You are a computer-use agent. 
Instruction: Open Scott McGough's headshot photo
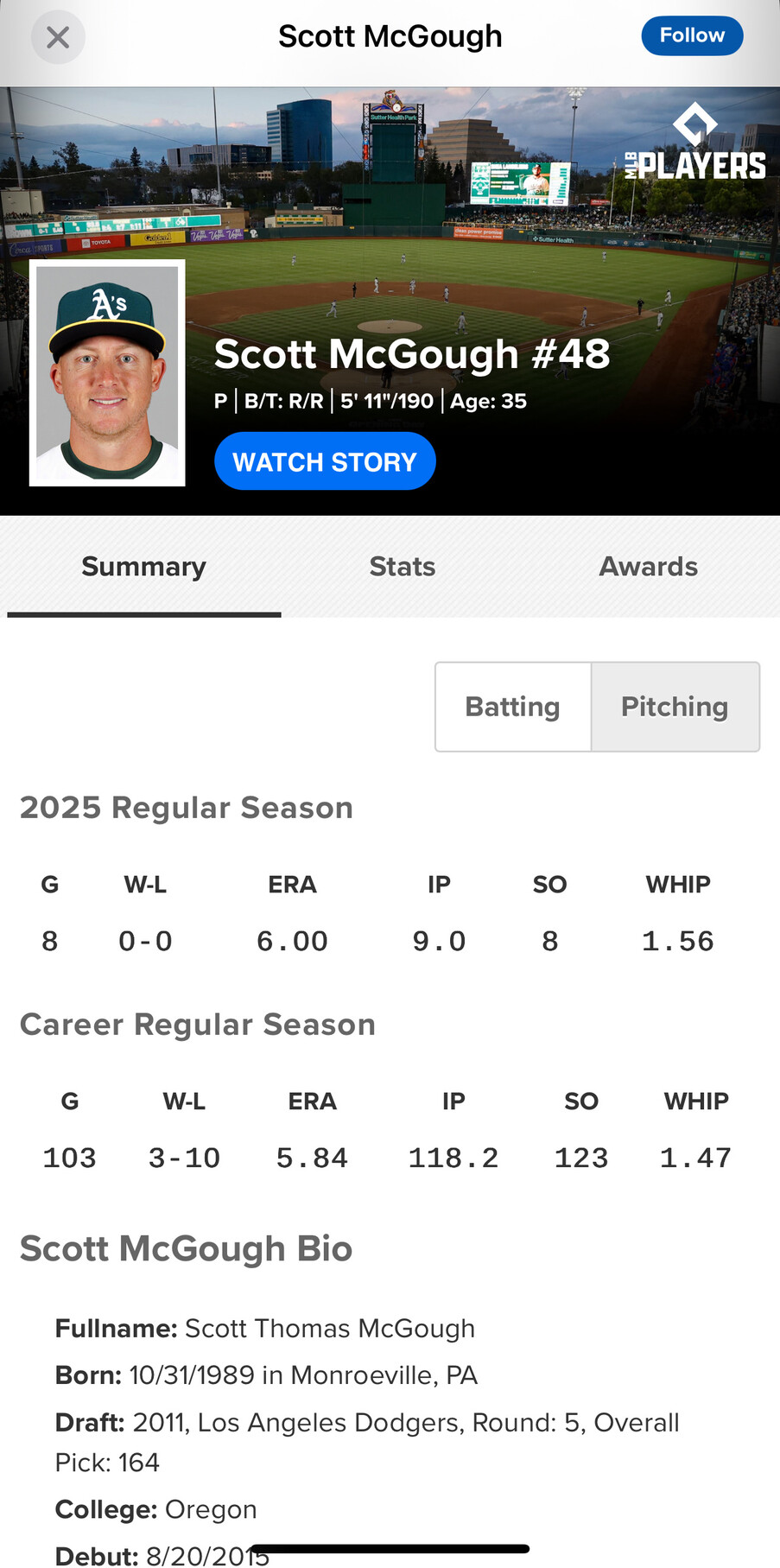tap(107, 373)
